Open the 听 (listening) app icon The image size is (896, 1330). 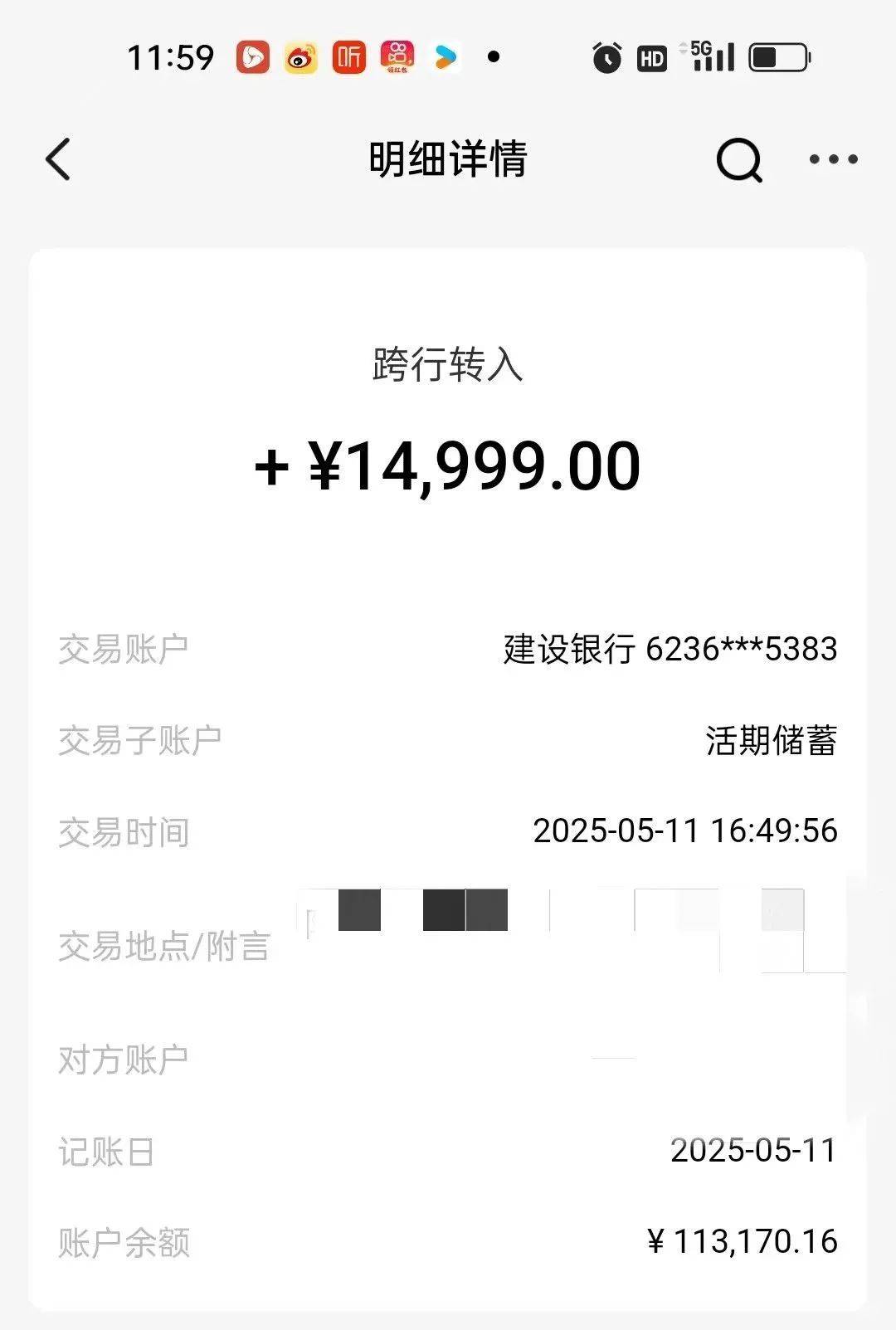pyautogui.click(x=348, y=57)
